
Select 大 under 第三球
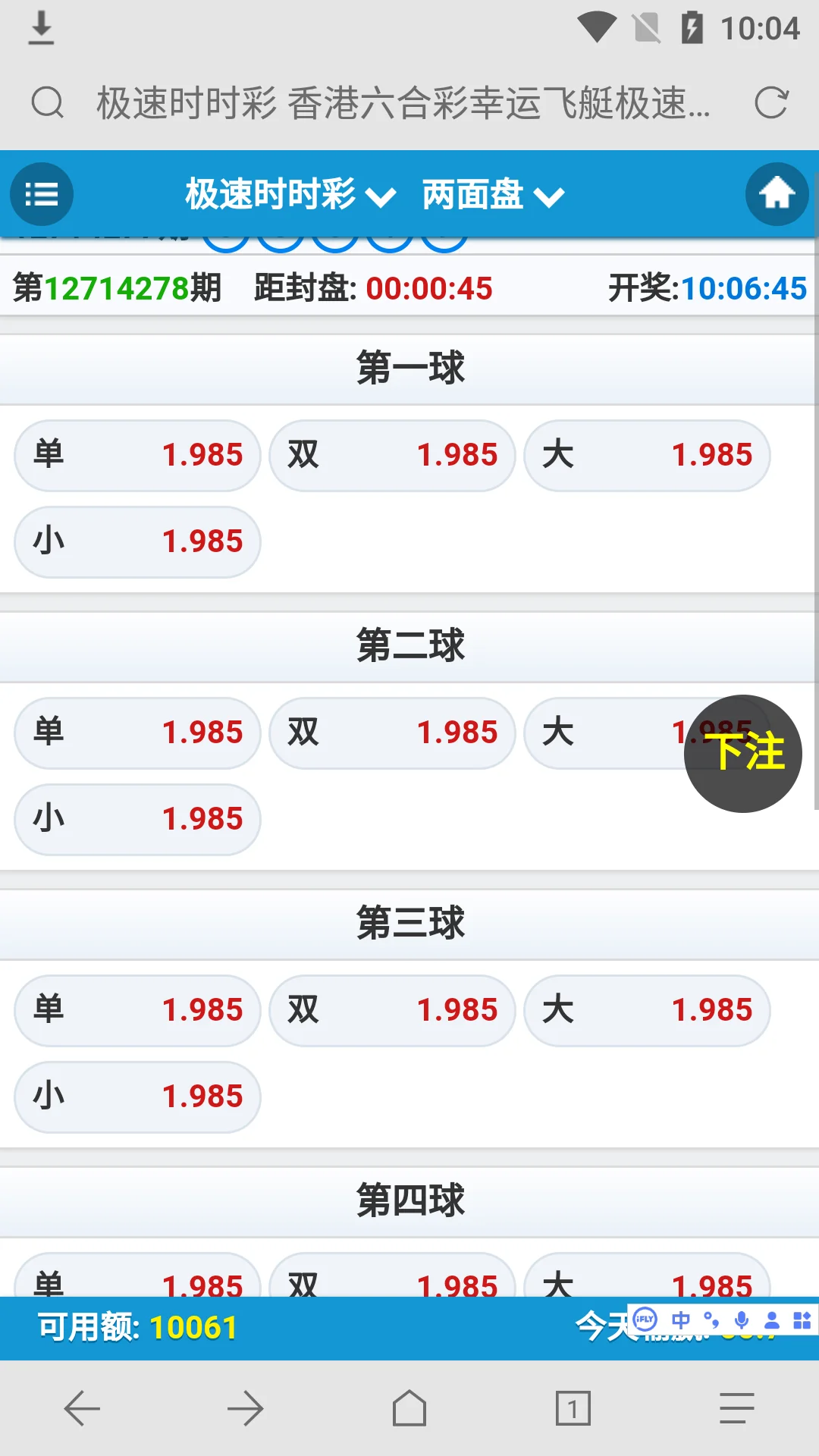(x=647, y=1010)
